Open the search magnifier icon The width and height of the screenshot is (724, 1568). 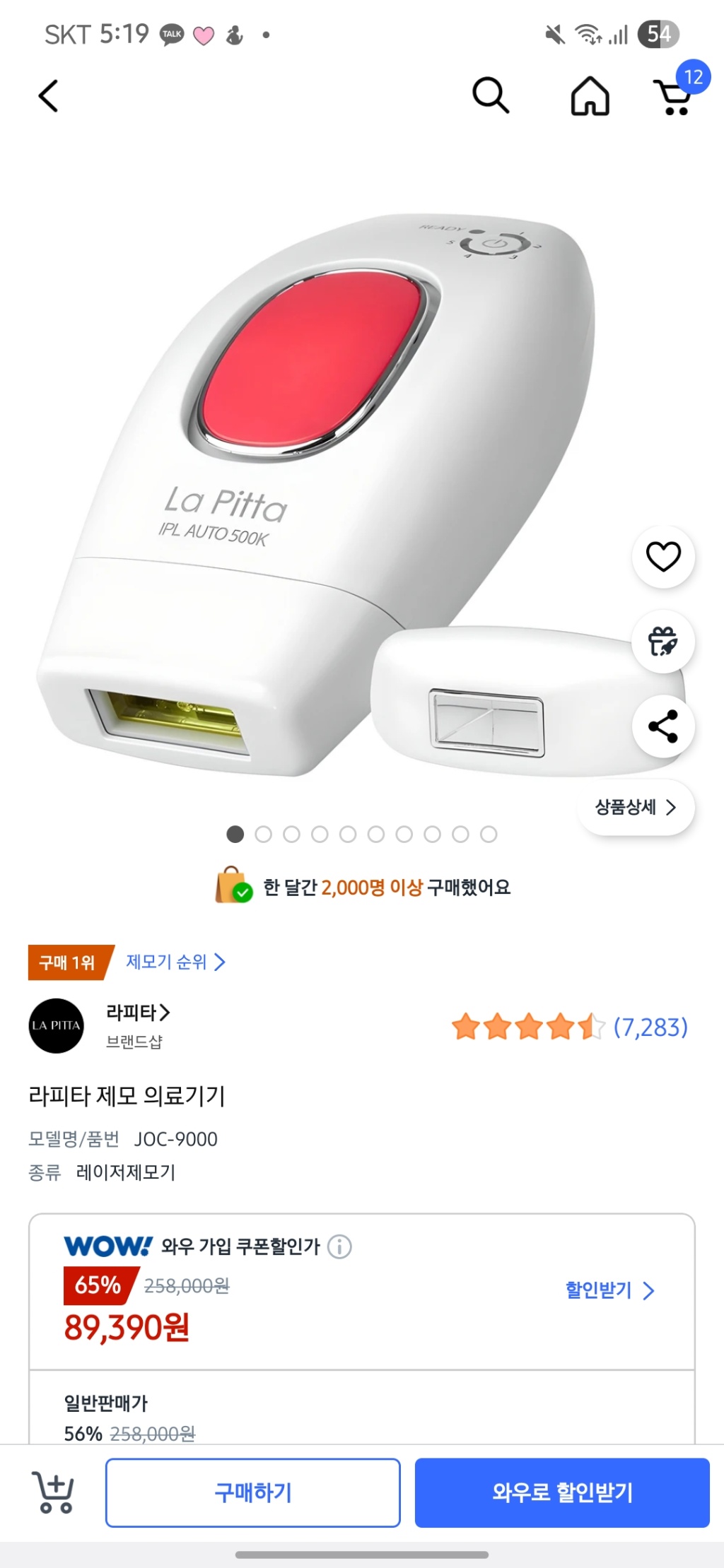coord(490,95)
